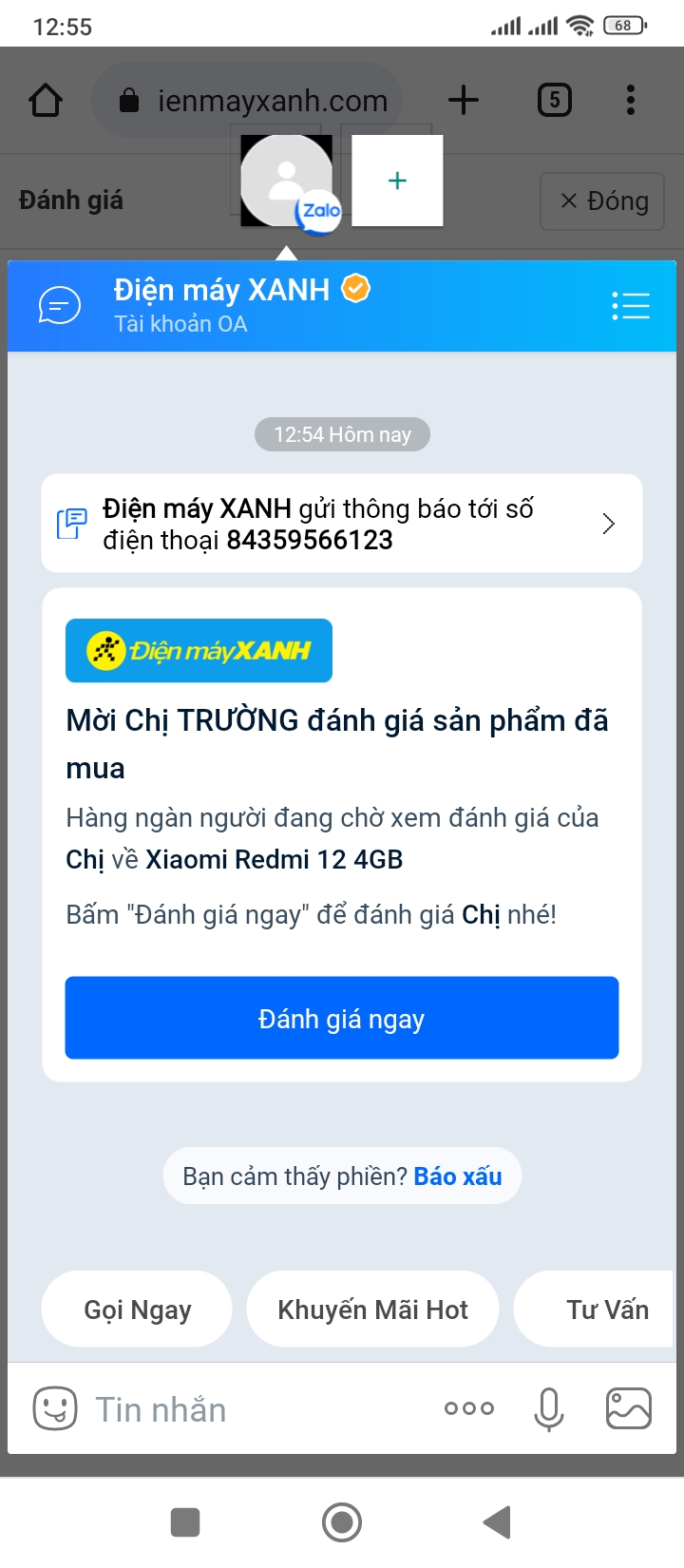
Task: Tap Đánh giá ngay button
Action: coord(342,1018)
